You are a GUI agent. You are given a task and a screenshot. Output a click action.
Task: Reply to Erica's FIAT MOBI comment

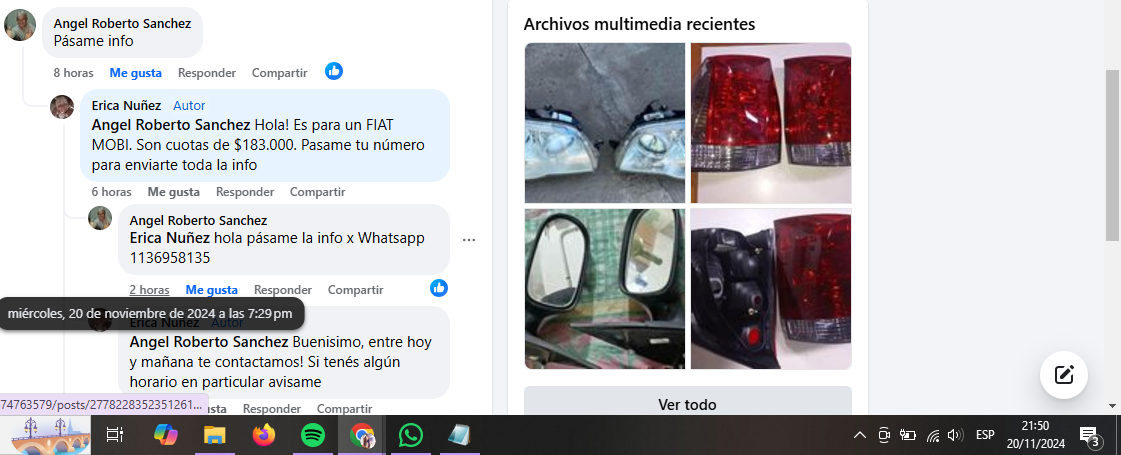245,192
